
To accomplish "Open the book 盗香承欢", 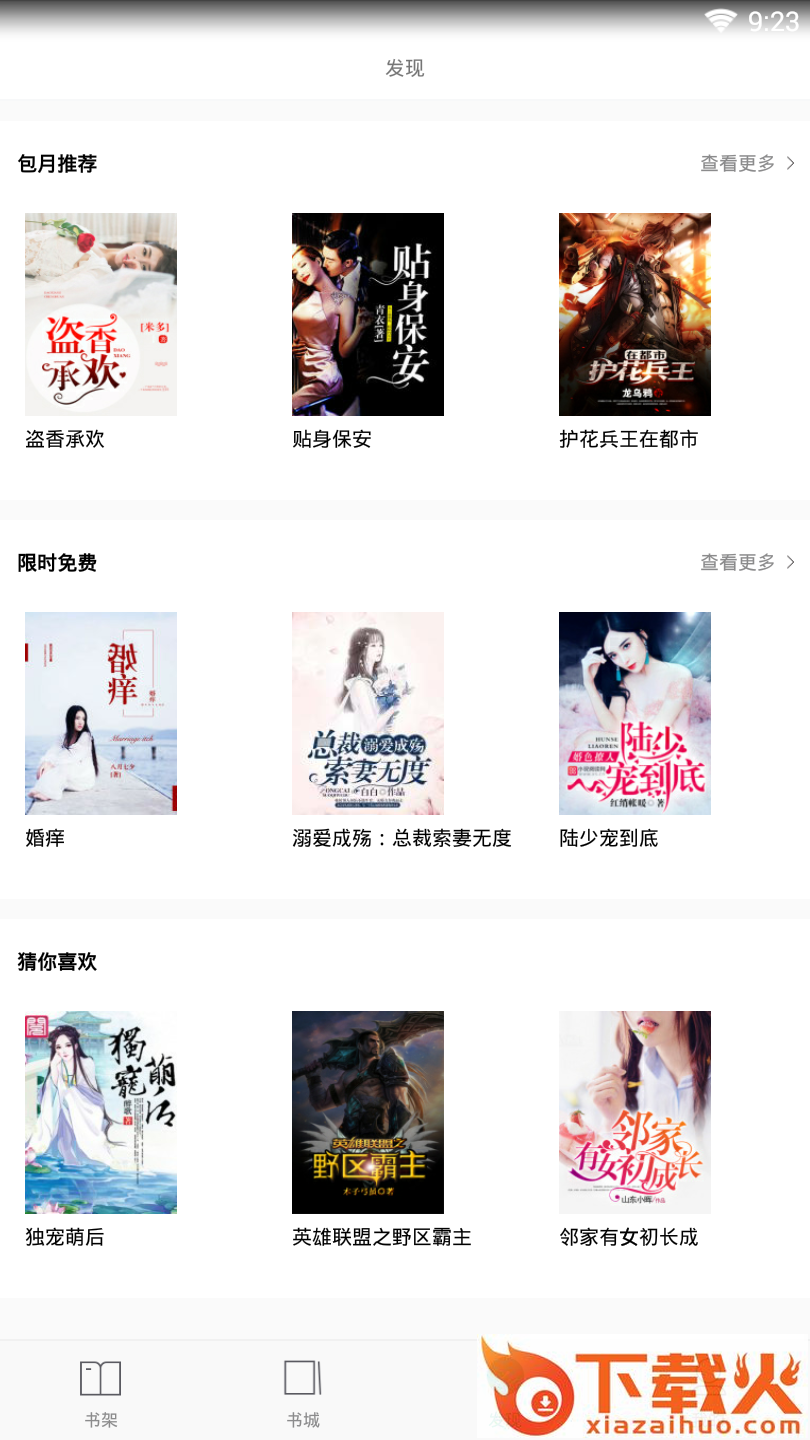I will coord(101,314).
